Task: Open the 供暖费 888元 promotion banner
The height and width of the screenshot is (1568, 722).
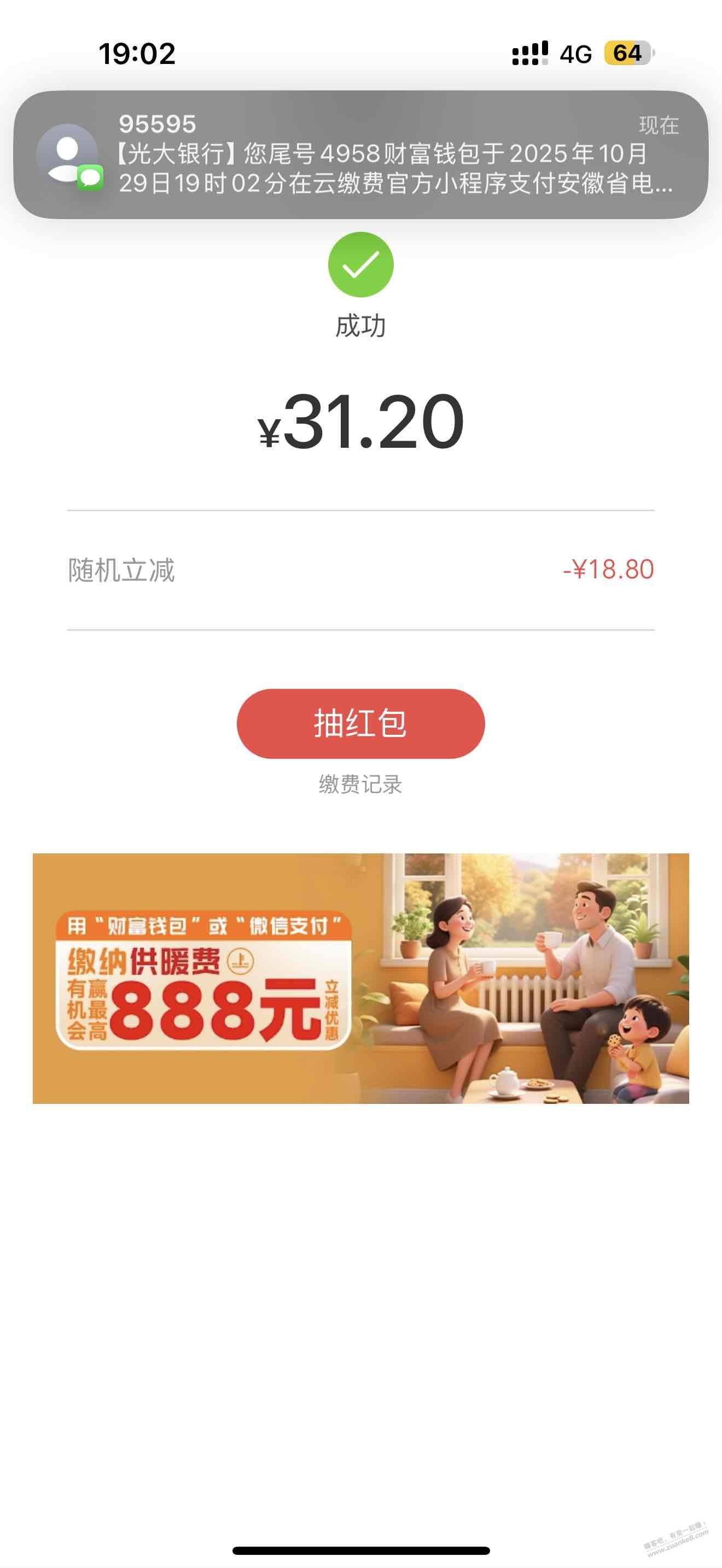Action: pos(360,978)
